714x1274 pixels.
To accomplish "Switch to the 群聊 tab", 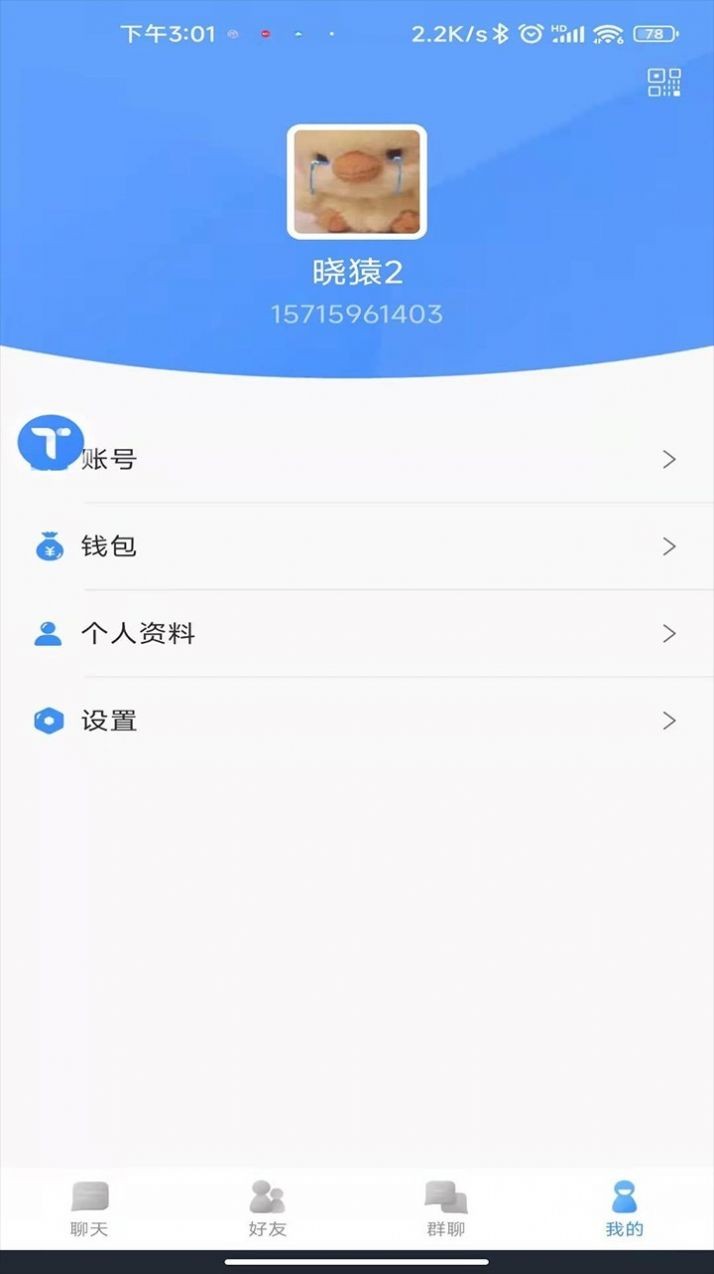I will (446, 1208).
